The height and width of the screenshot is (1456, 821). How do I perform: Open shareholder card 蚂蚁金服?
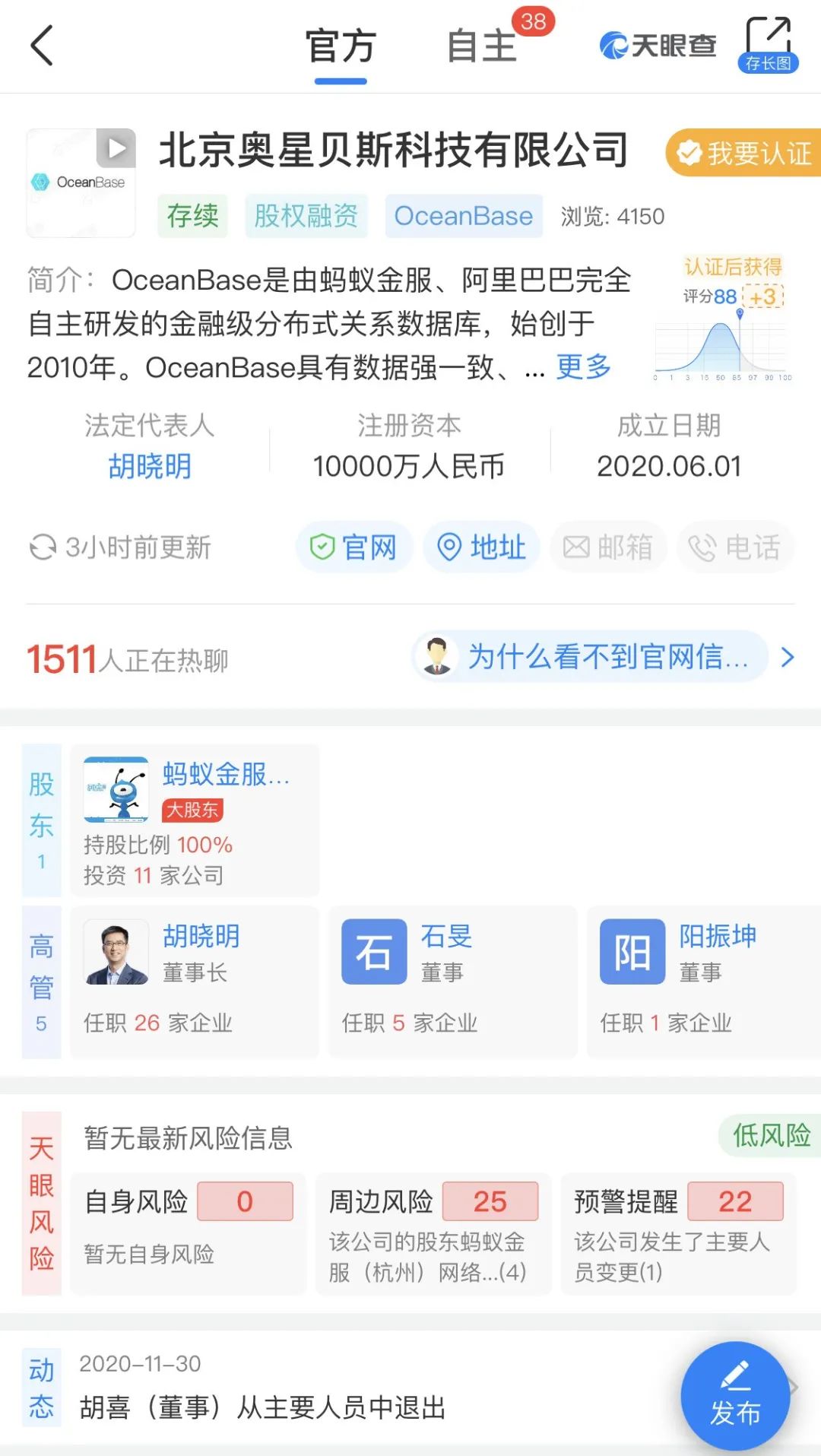(x=195, y=820)
